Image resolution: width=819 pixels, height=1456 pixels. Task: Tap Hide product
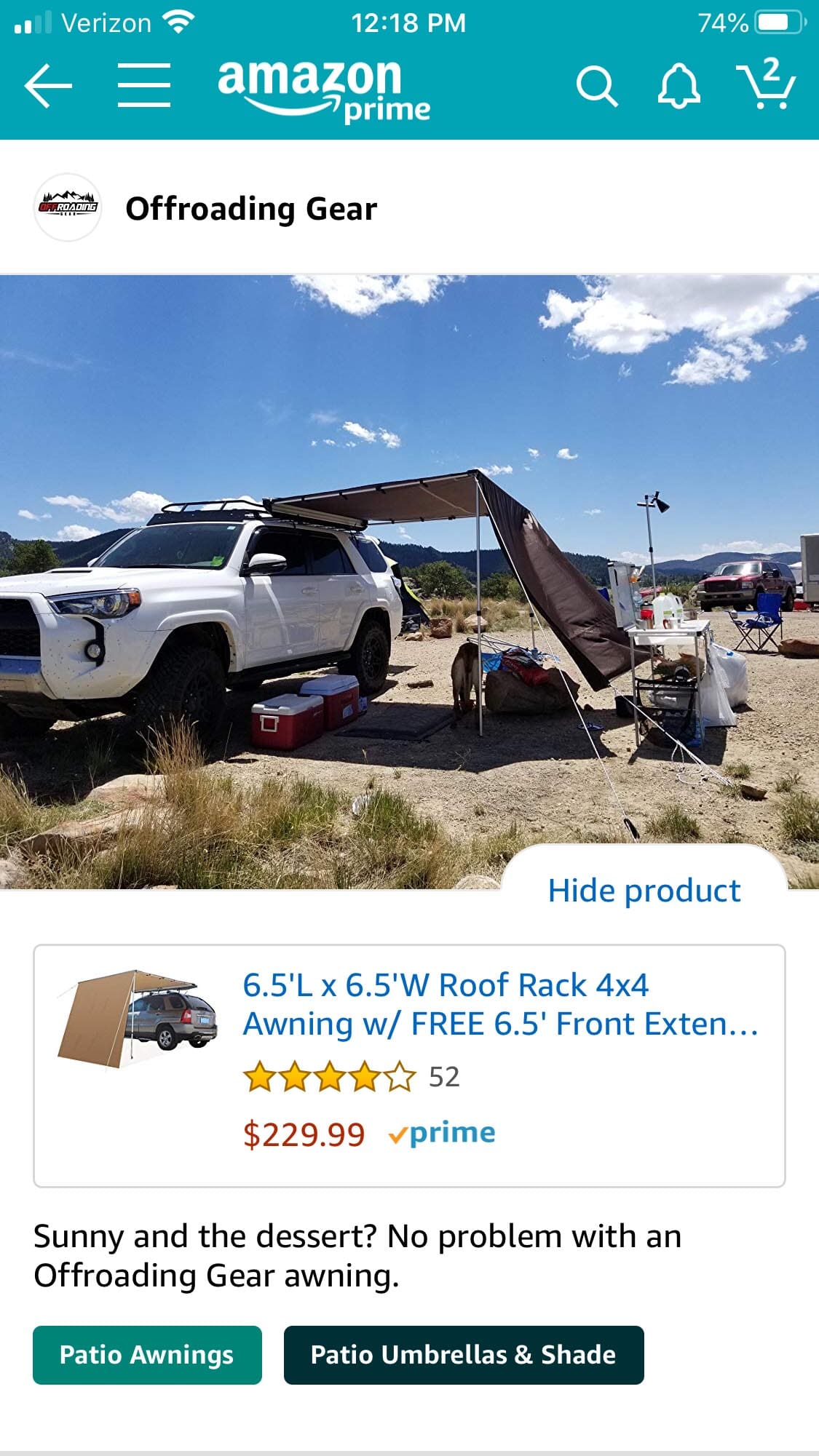tap(644, 891)
